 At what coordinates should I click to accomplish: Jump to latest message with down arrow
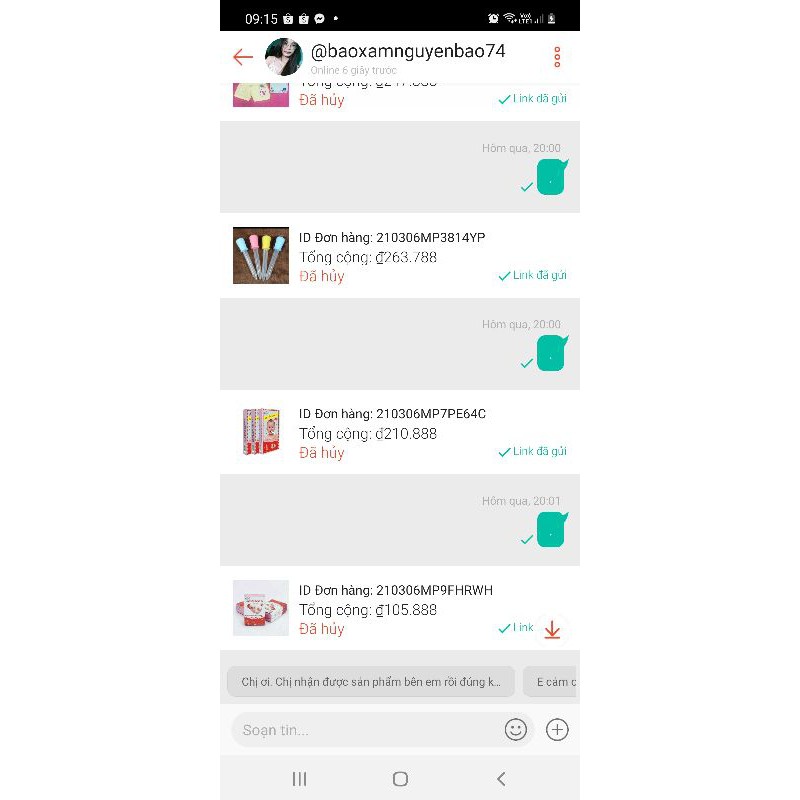[x=552, y=629]
